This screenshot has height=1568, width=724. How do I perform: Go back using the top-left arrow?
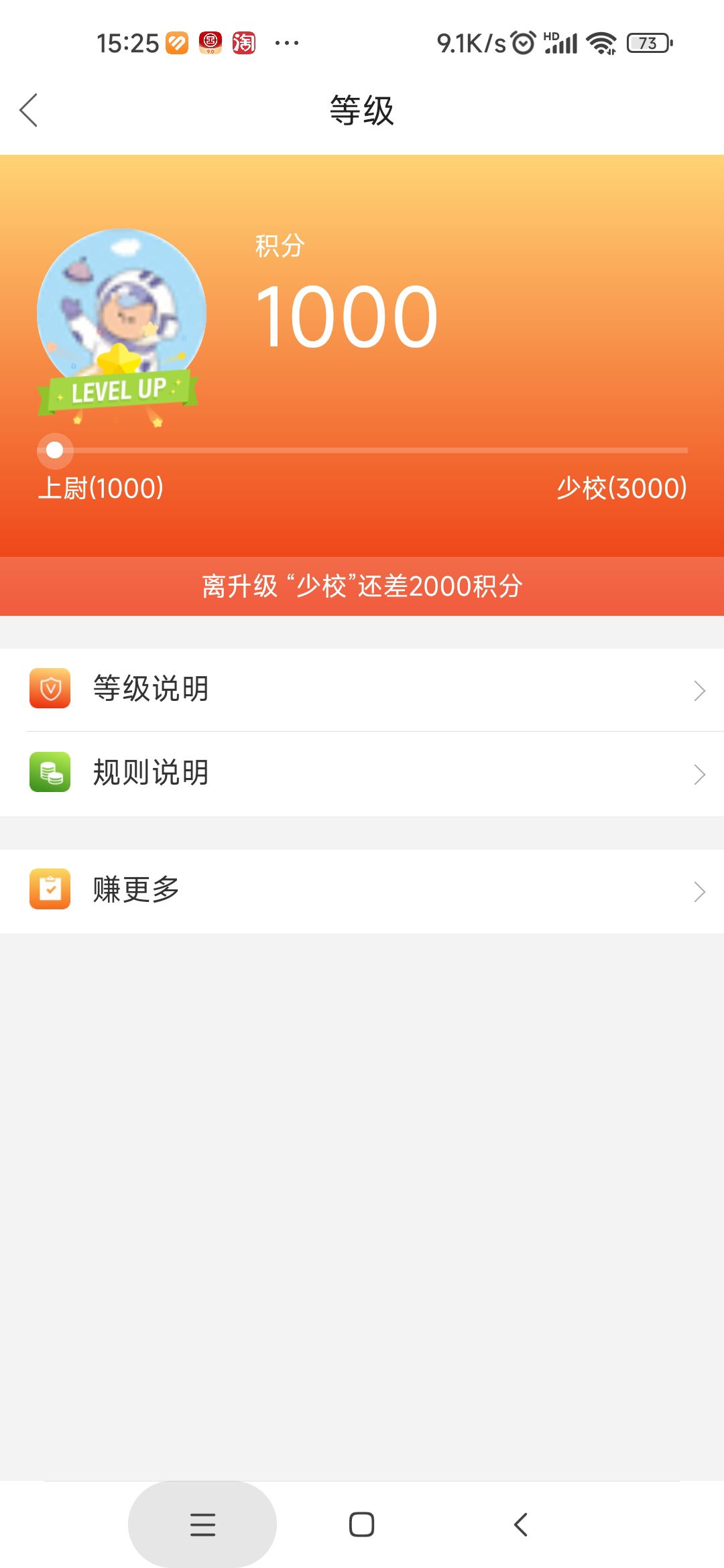tap(28, 110)
